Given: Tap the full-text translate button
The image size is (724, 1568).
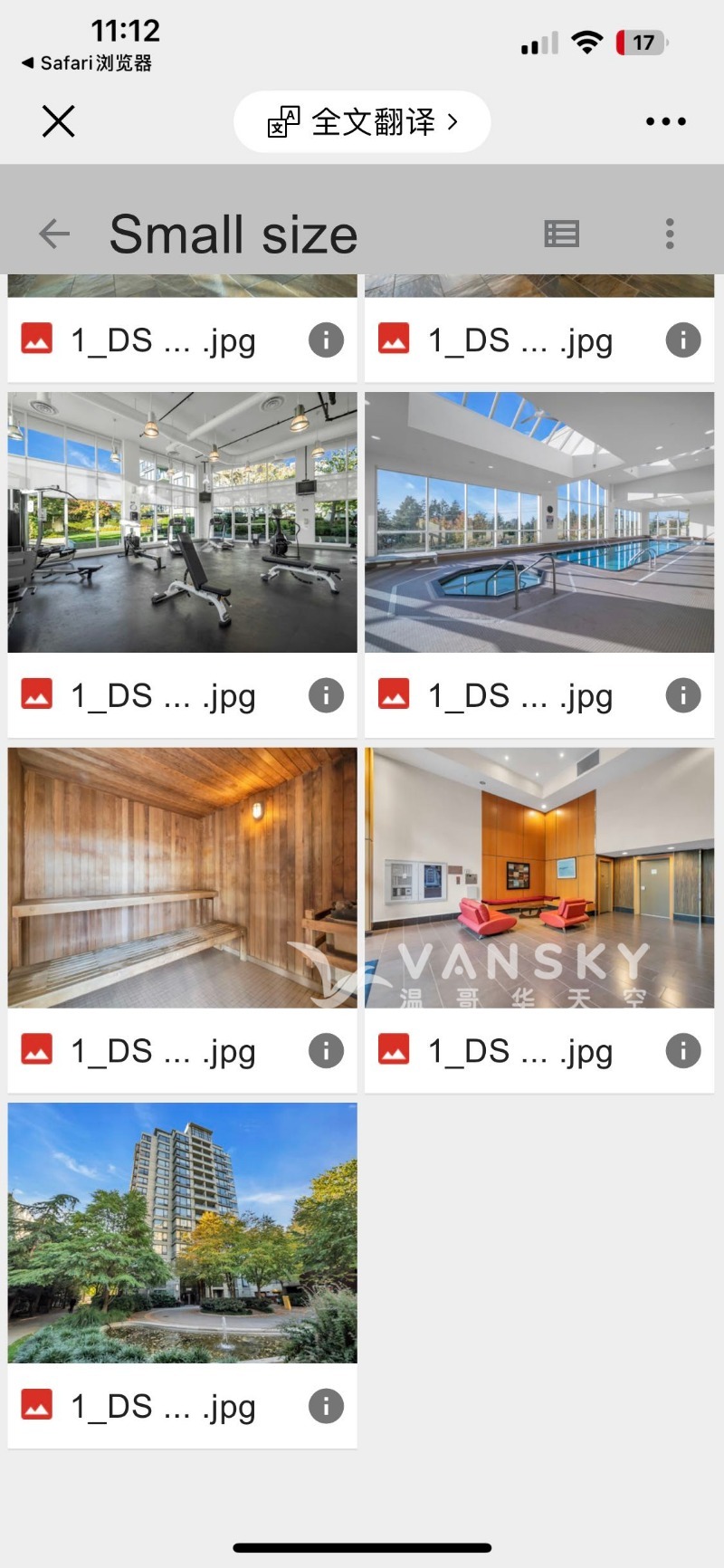Looking at the screenshot, I should [362, 121].
